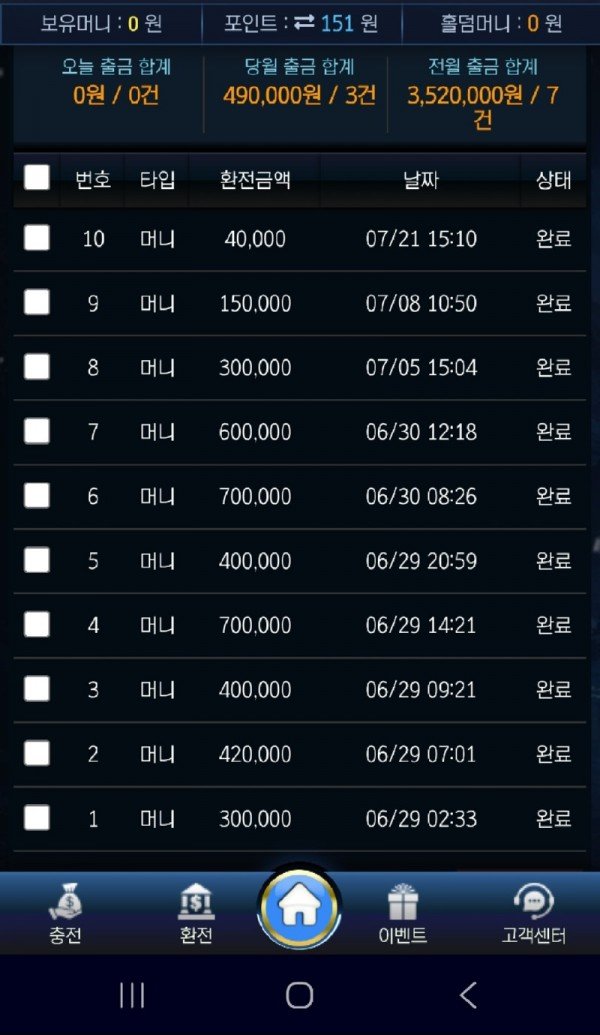Tick the checkbox for row number 5

pyautogui.click(x=37, y=560)
